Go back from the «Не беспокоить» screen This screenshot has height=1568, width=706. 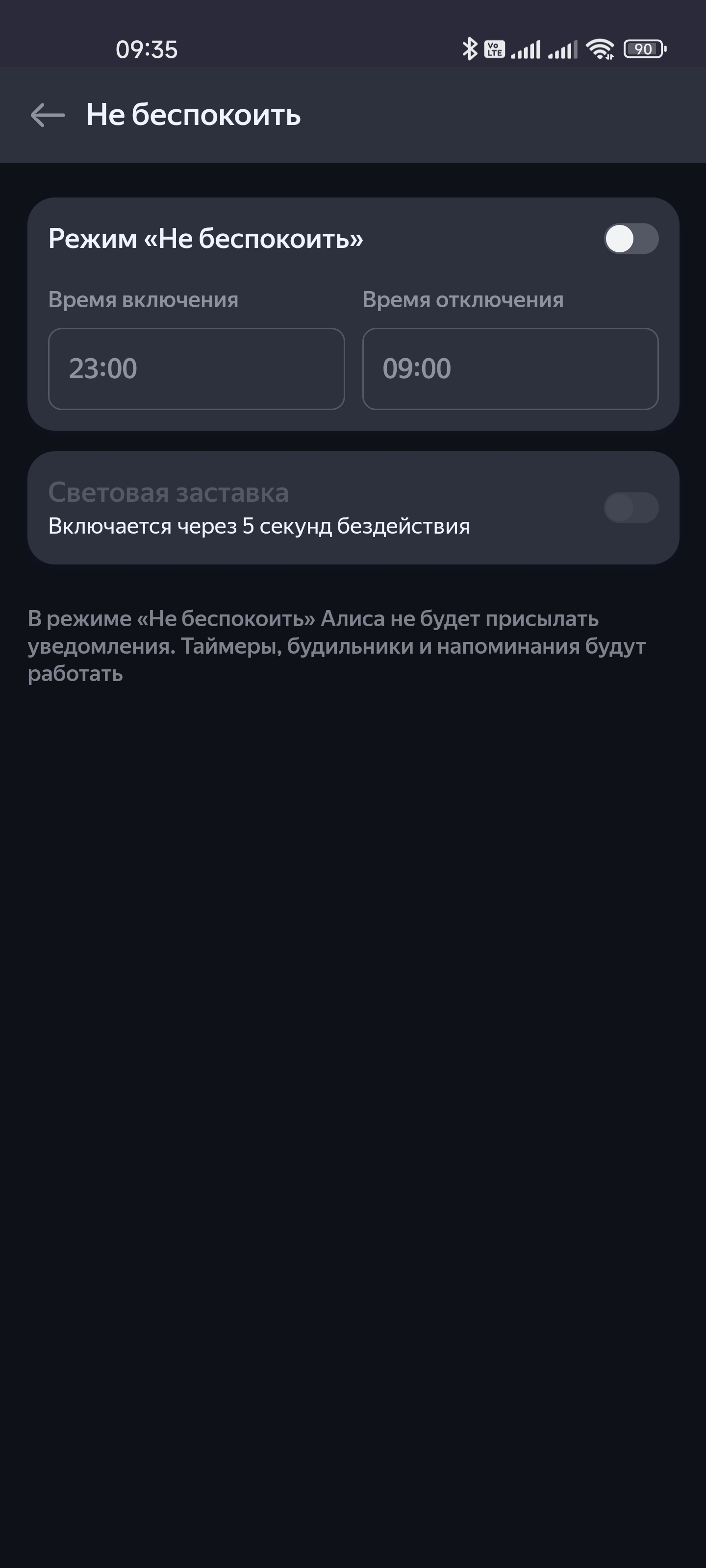pos(48,115)
